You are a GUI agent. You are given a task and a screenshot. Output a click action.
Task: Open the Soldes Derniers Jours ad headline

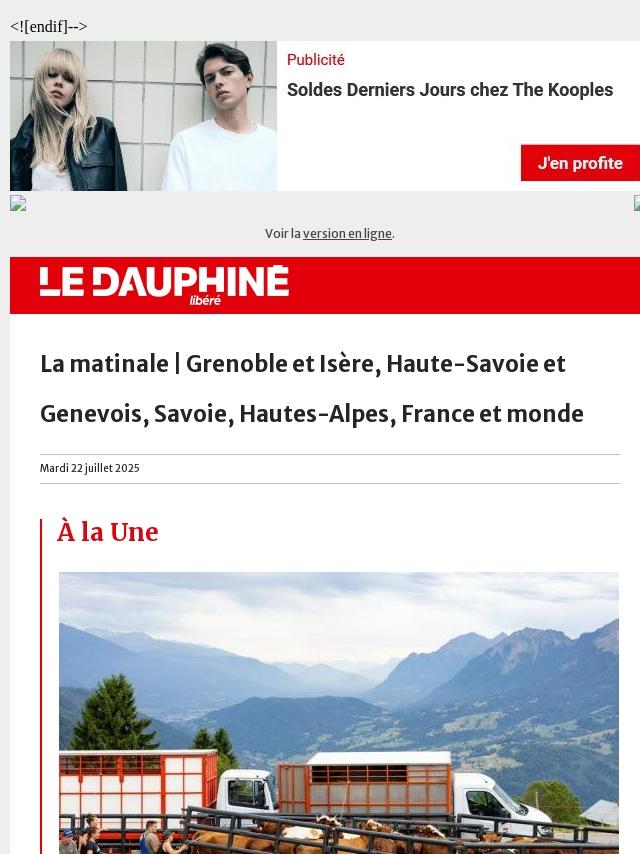(449, 90)
